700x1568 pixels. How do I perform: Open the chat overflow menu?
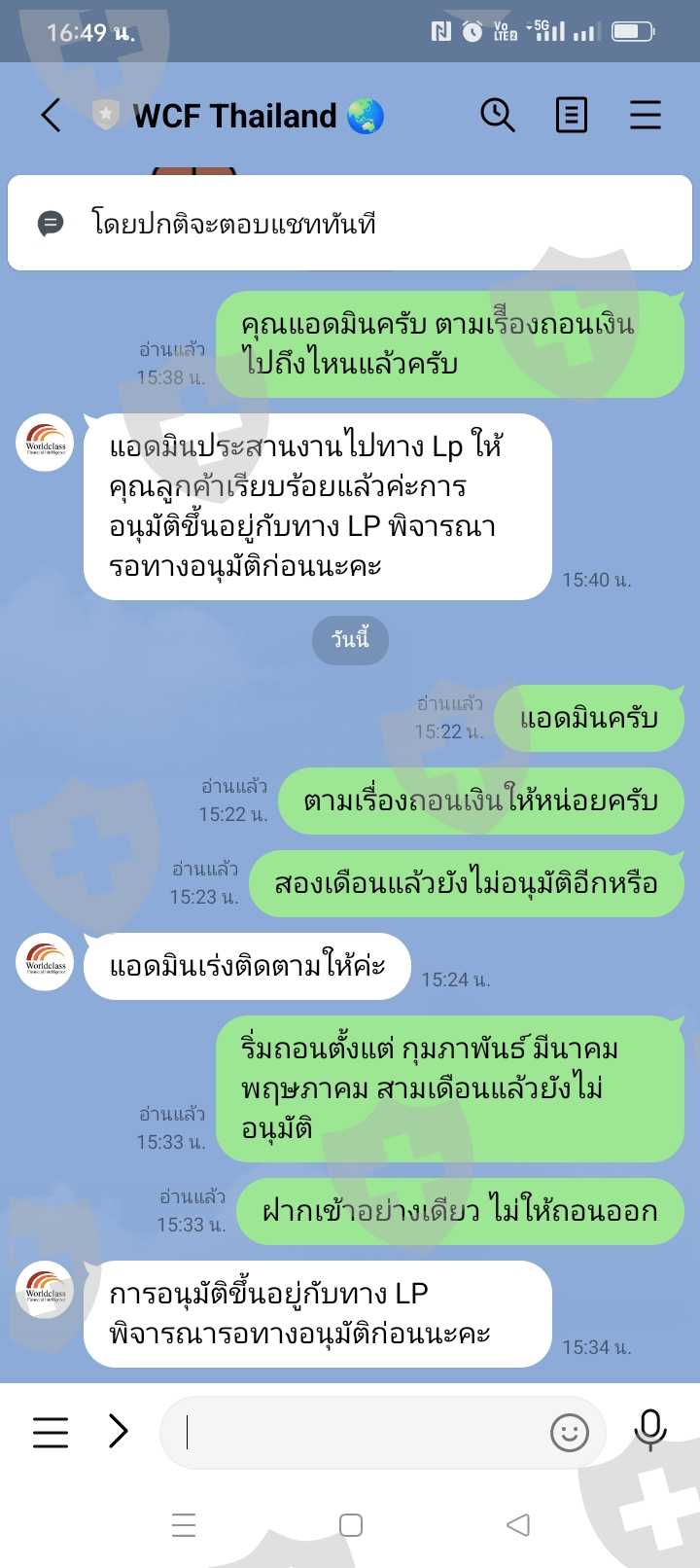click(645, 116)
